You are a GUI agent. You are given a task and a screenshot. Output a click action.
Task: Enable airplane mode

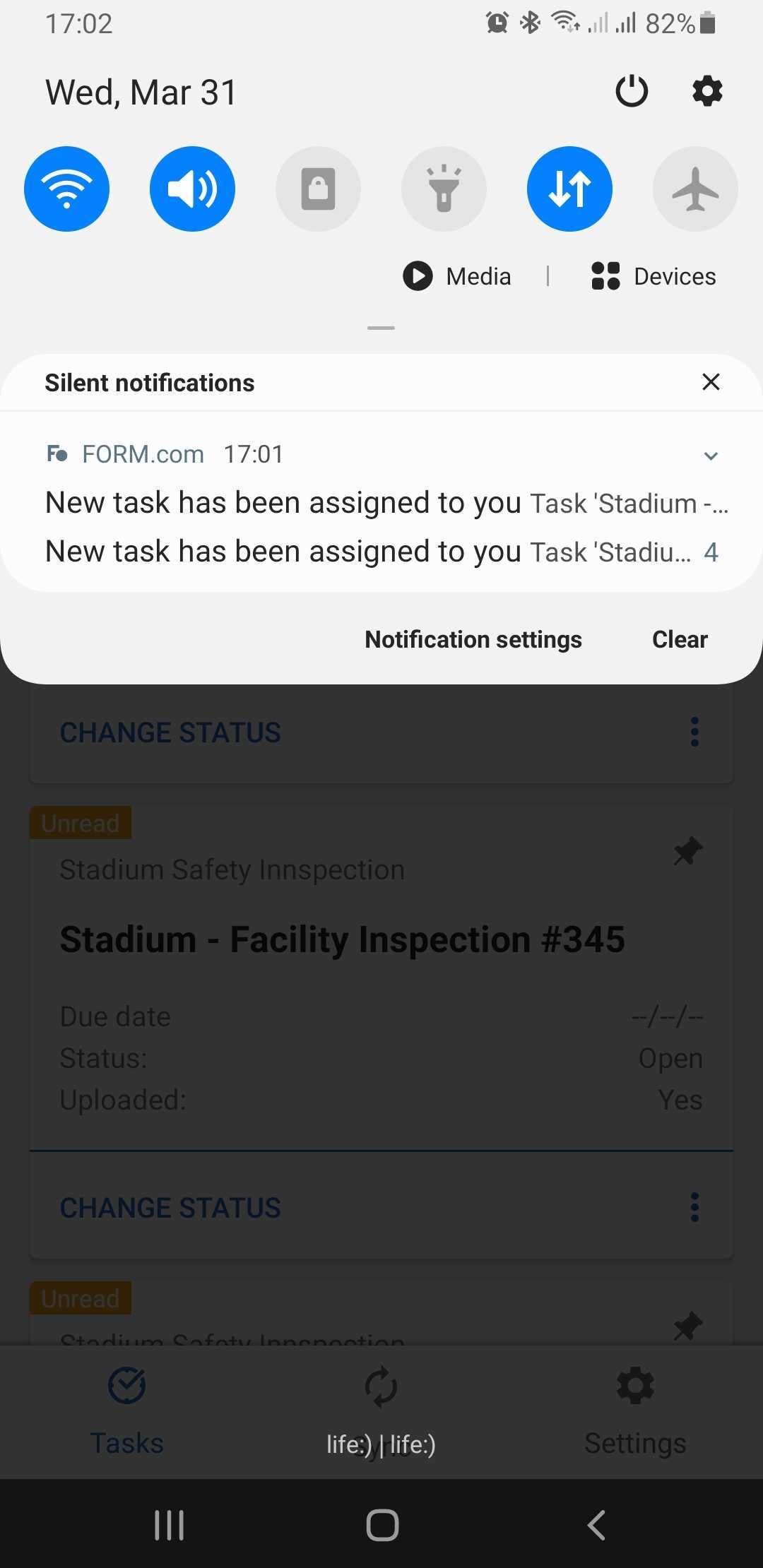(x=695, y=189)
